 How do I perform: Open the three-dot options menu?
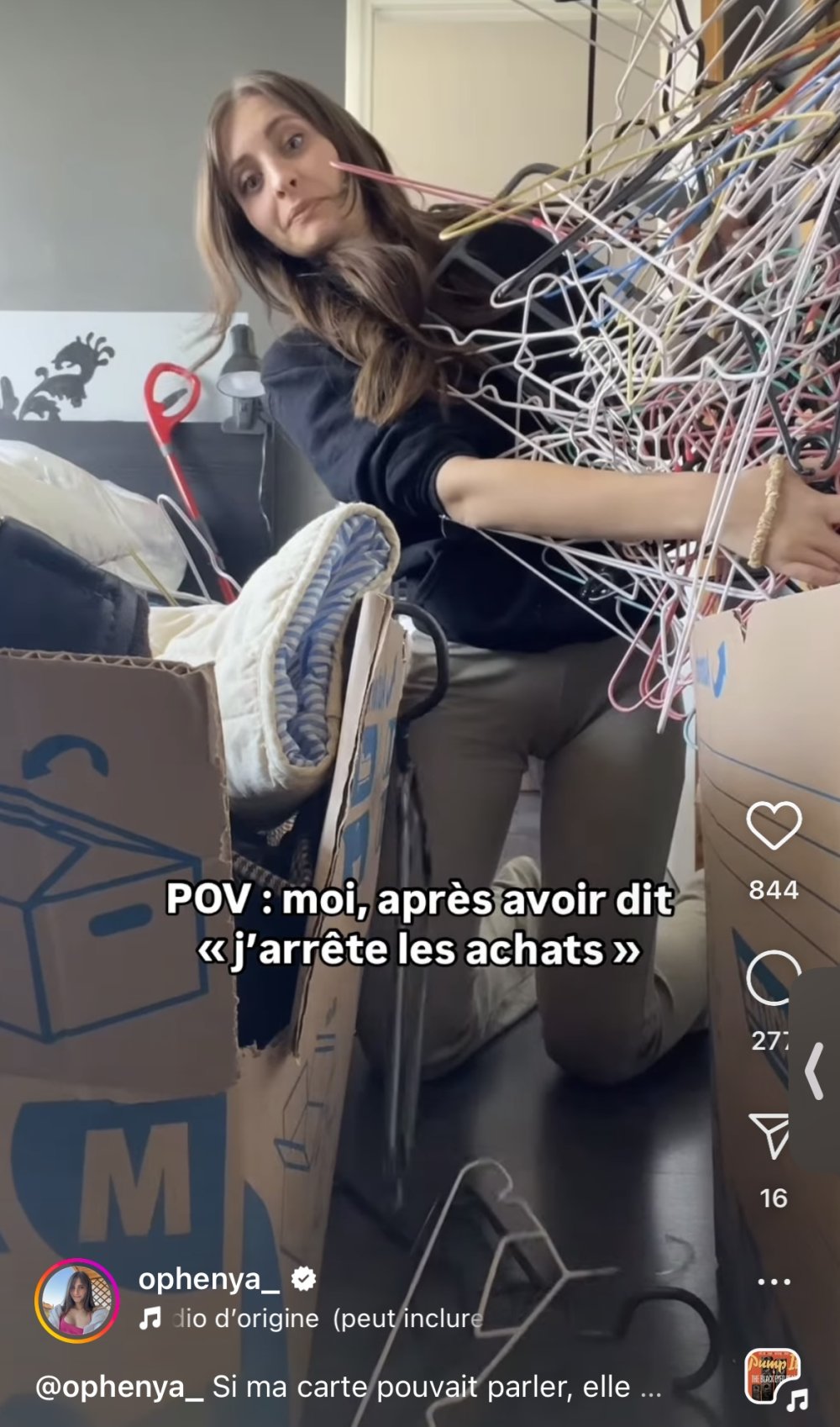pyautogui.click(x=774, y=1282)
